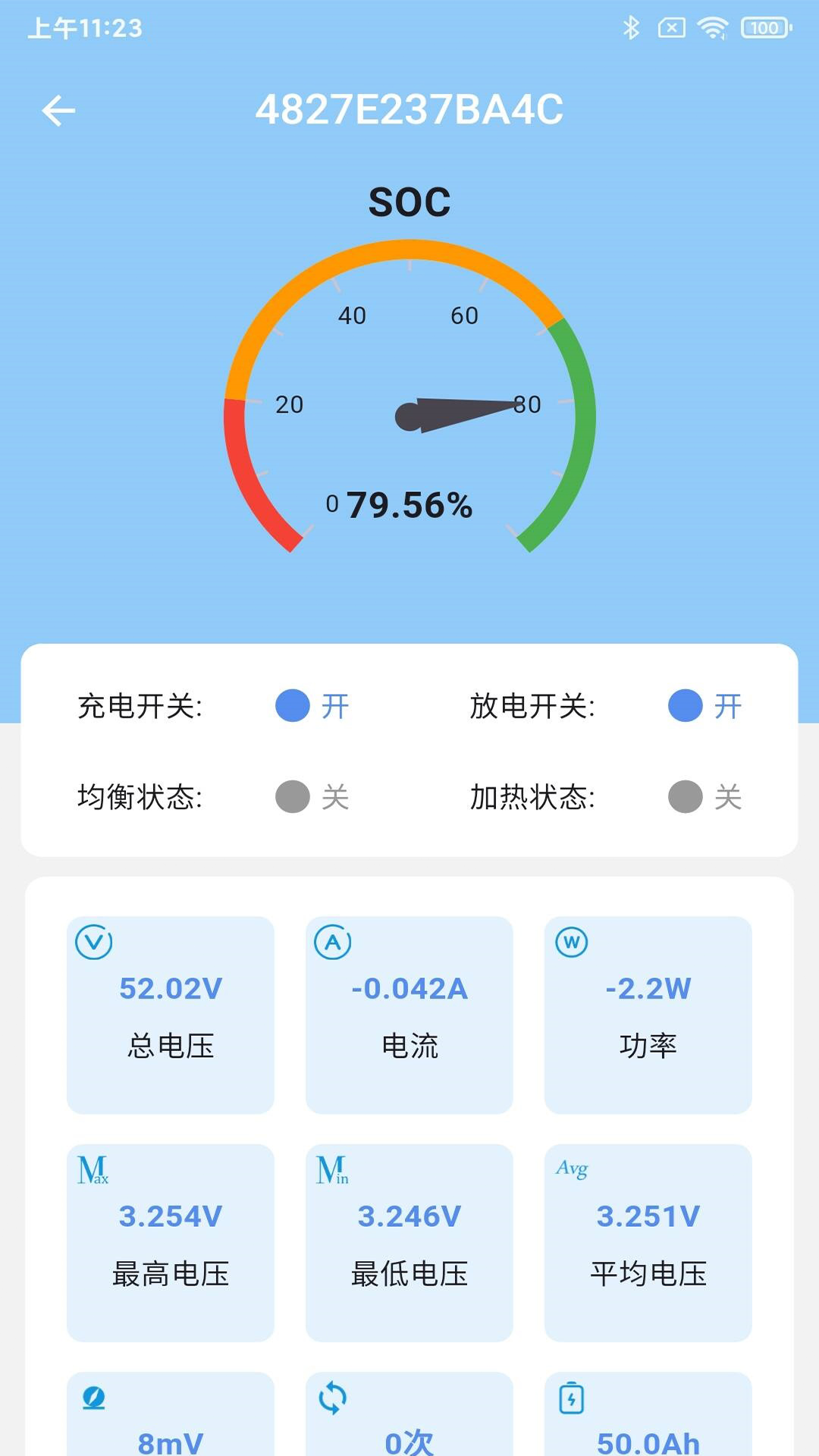Click the cycle count icon above 0次
819x1456 pixels.
tap(332, 1399)
